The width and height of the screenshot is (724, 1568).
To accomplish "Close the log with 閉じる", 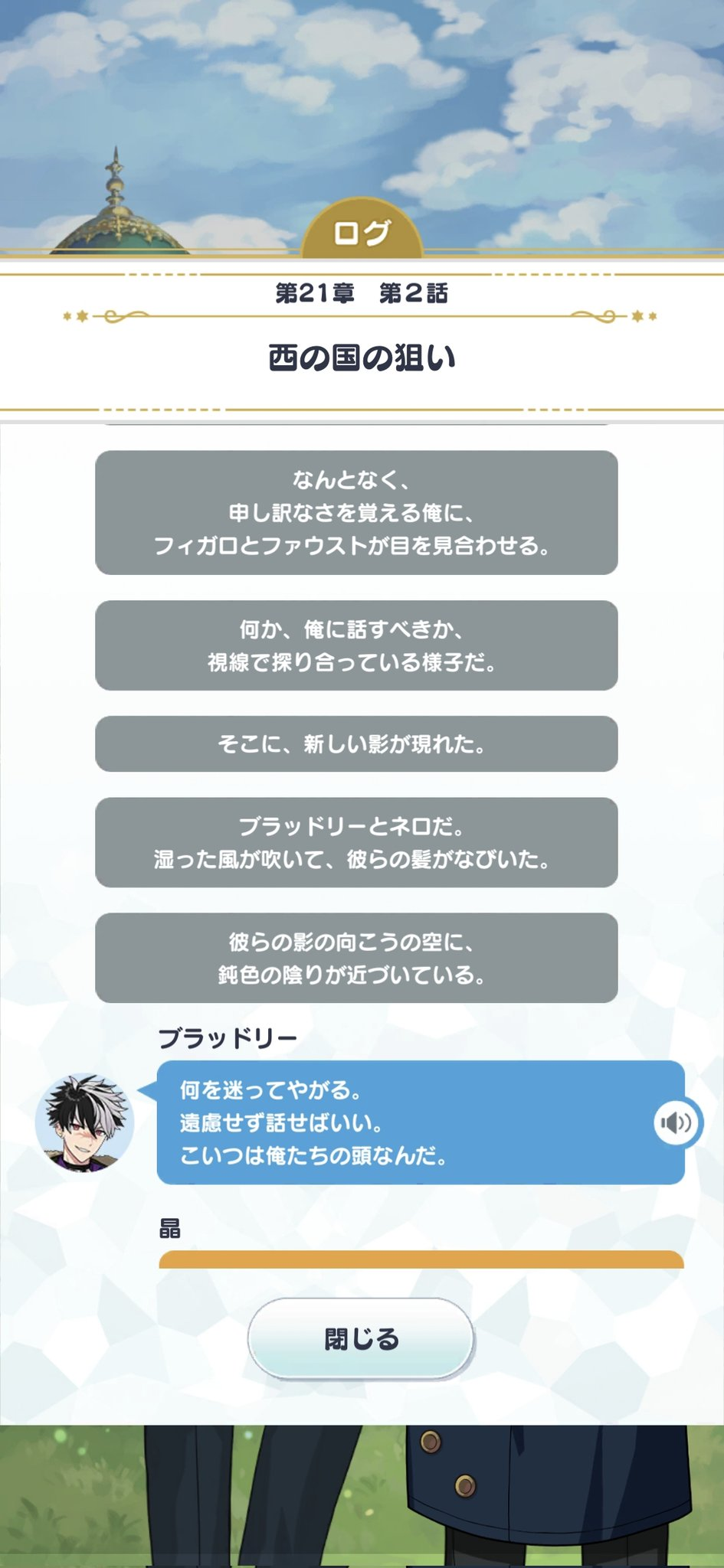I will (x=361, y=1339).
